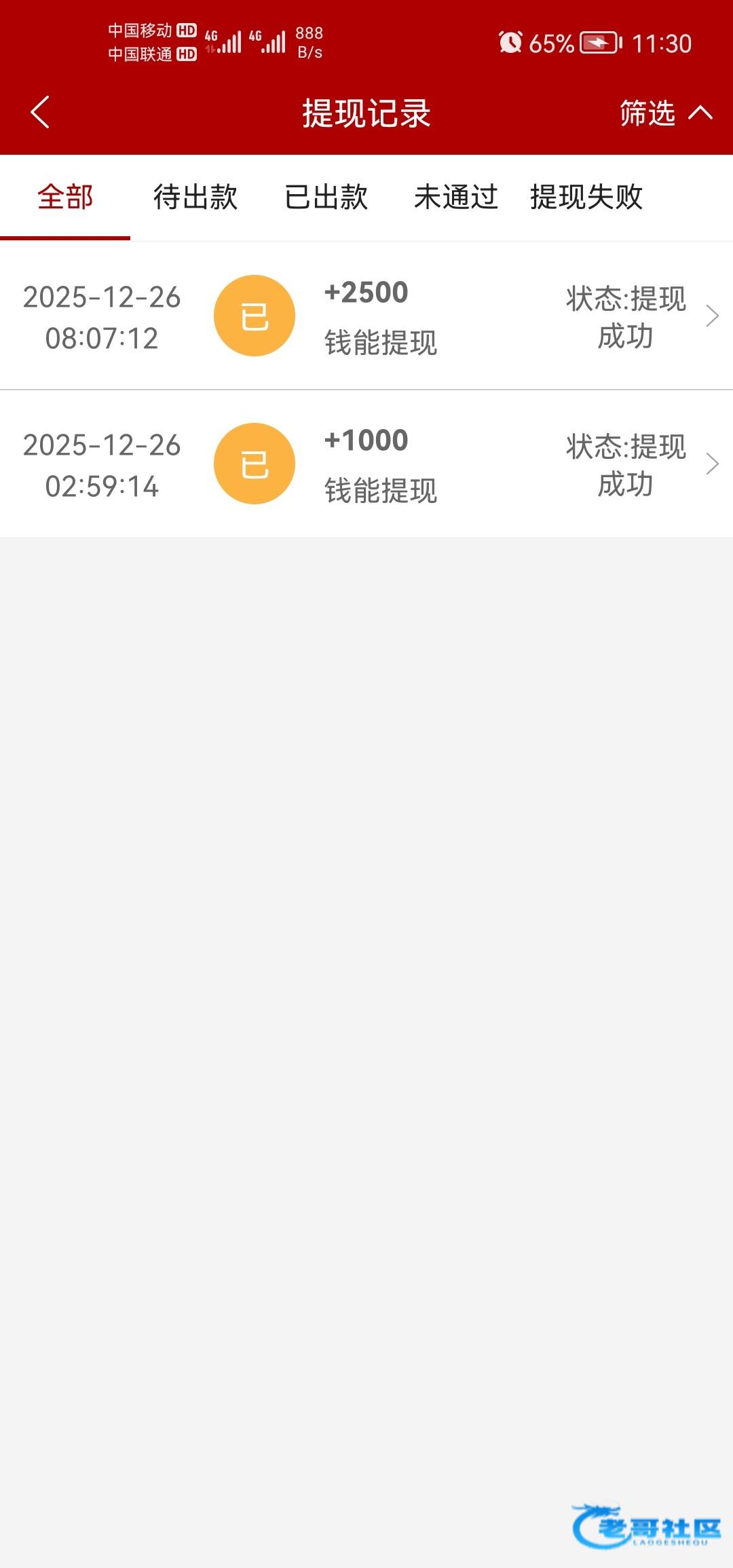Switch to the 已出款 tab
Image resolution: width=733 pixels, height=1568 pixels.
pyautogui.click(x=326, y=198)
